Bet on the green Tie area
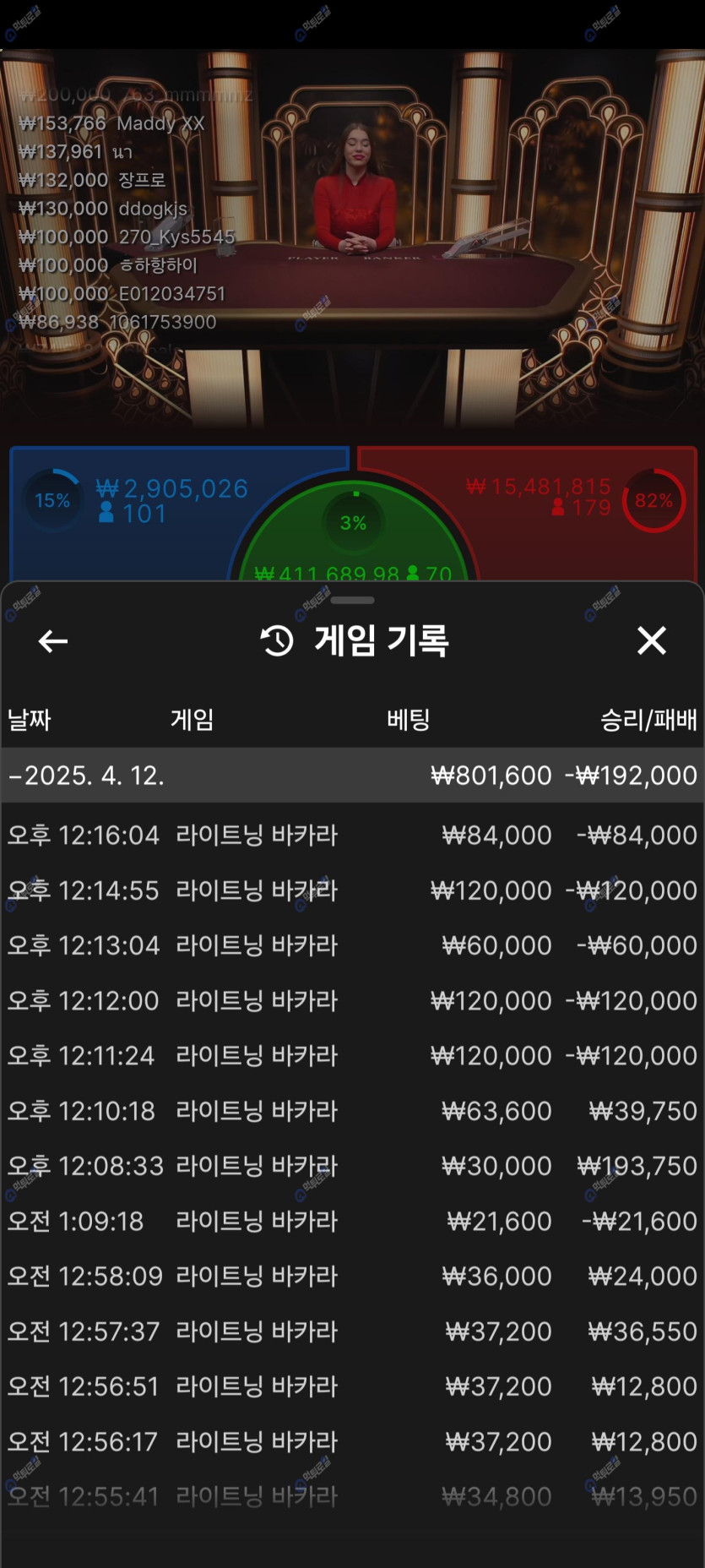Image resolution: width=705 pixels, height=1568 pixels. 354,532
